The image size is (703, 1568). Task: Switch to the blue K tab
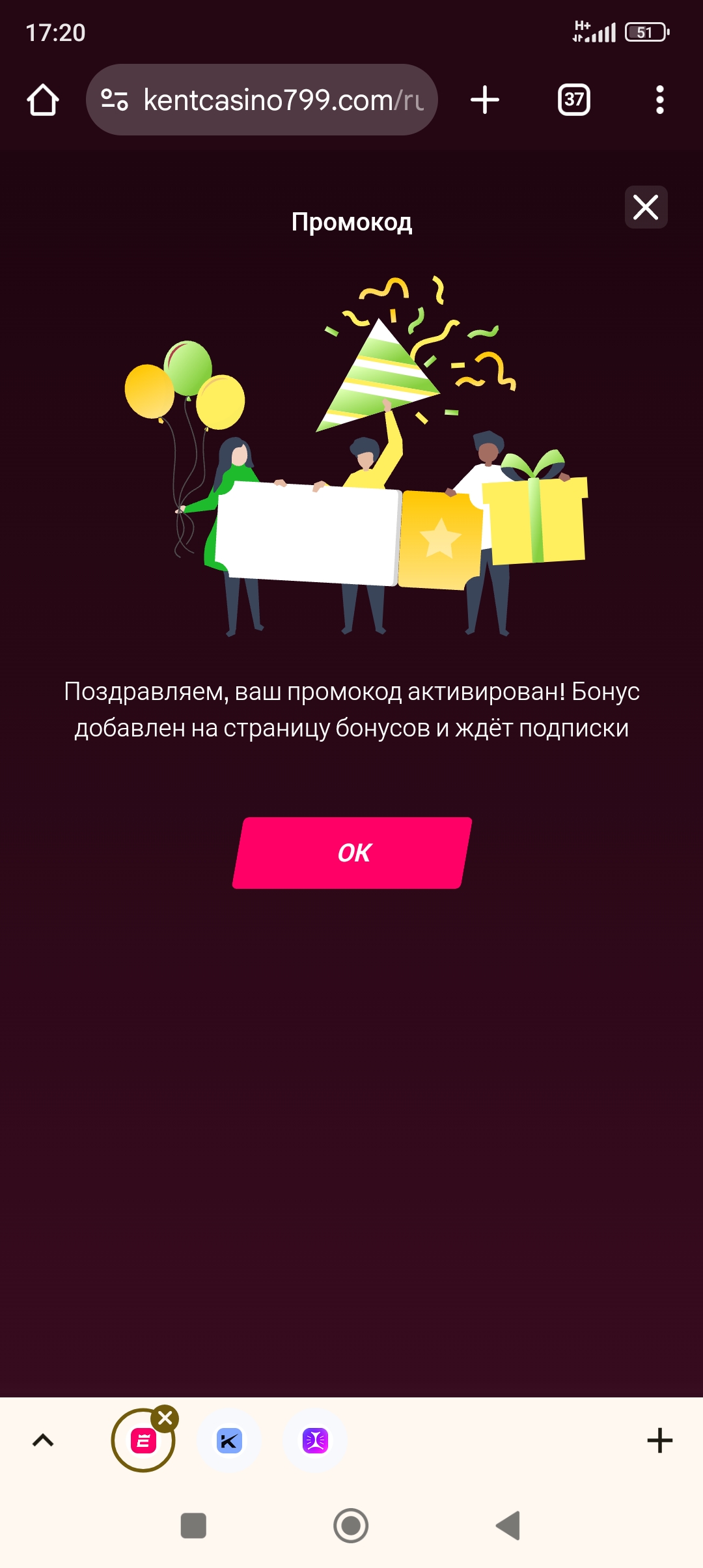coord(229,1440)
